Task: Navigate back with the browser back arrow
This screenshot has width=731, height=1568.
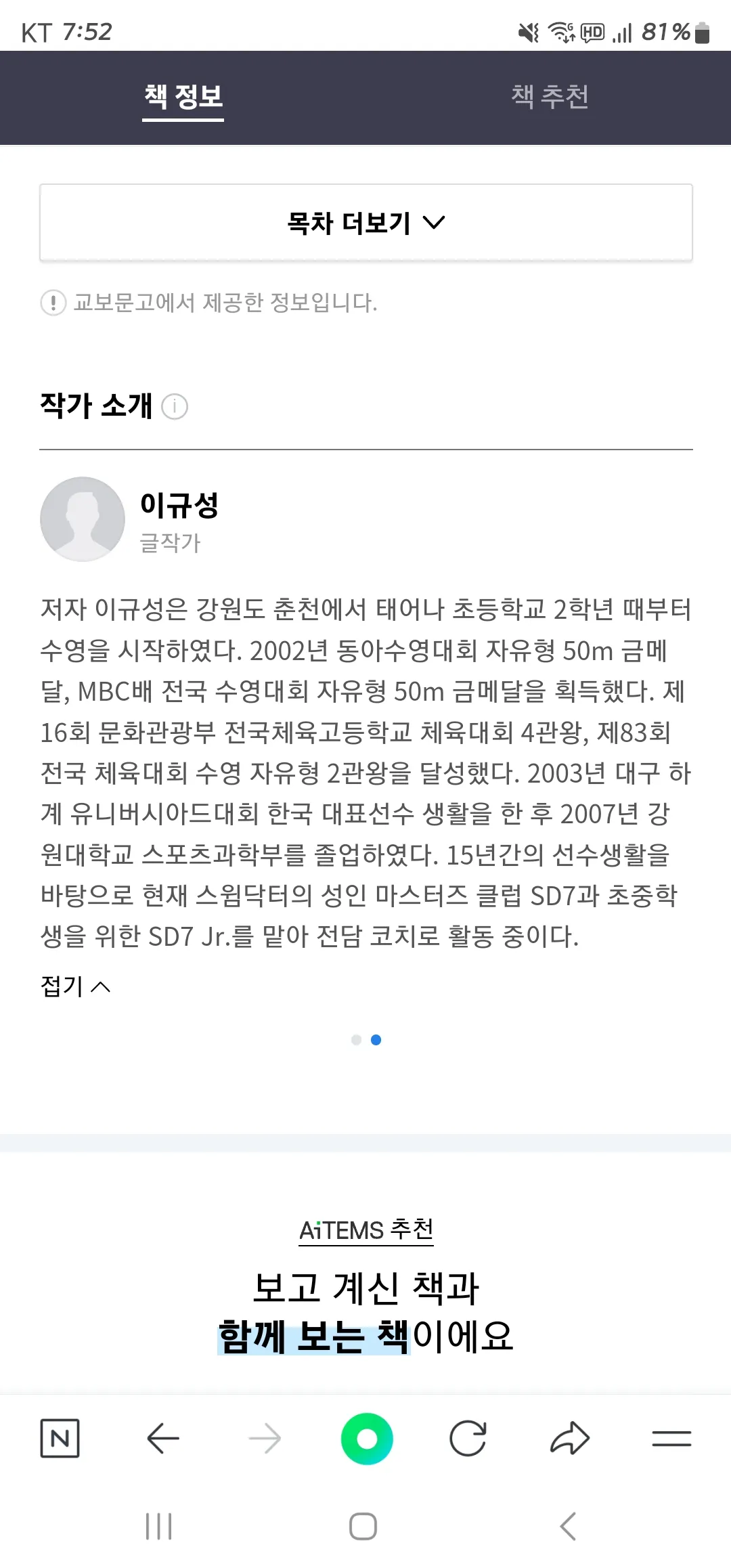Action: tap(163, 1439)
